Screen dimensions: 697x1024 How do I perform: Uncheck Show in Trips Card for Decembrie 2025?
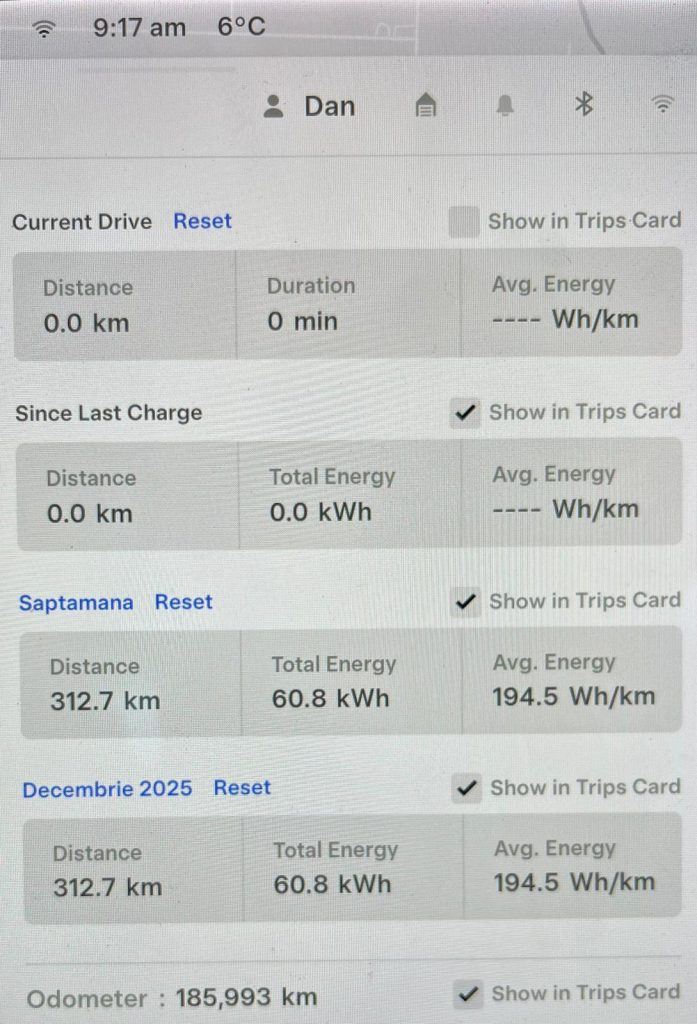pyautogui.click(x=466, y=789)
